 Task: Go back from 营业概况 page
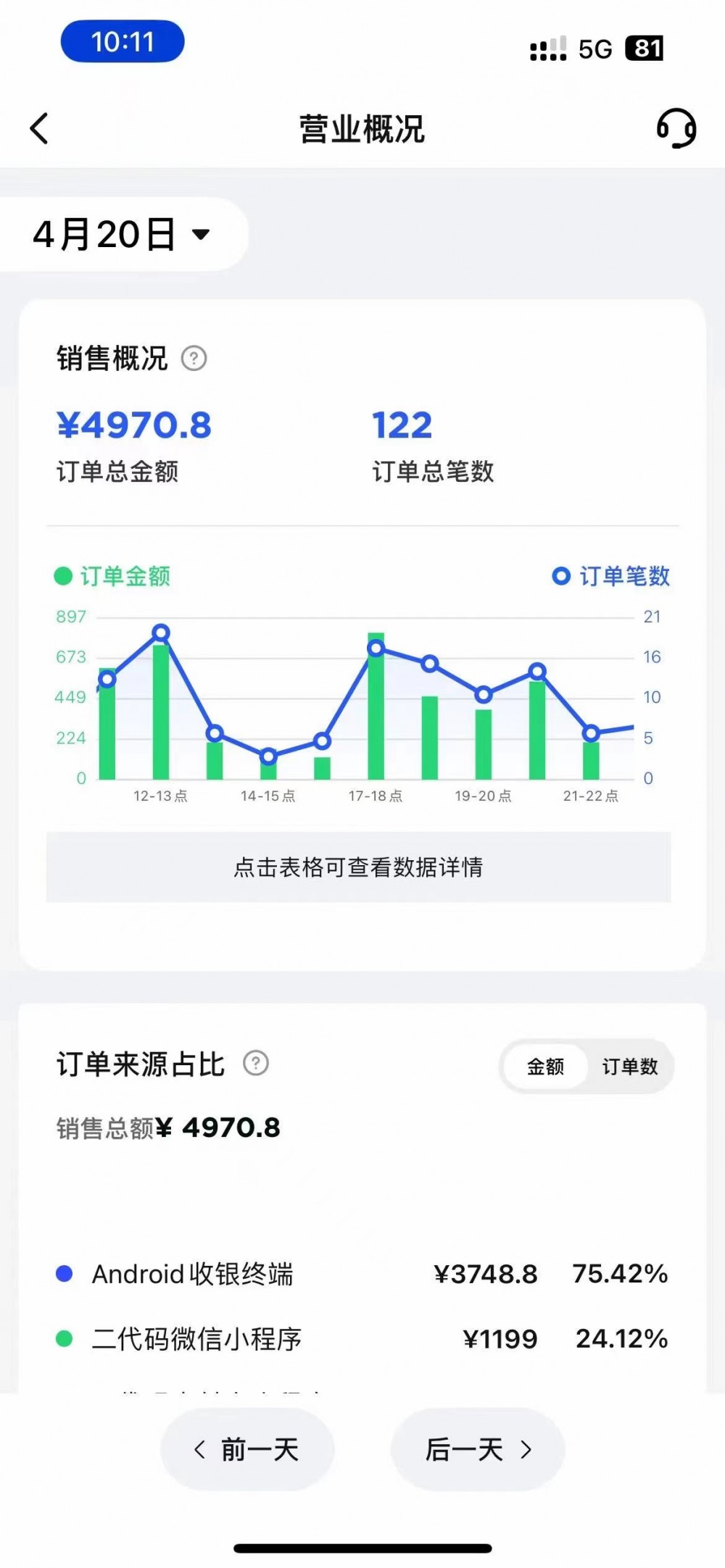point(39,129)
